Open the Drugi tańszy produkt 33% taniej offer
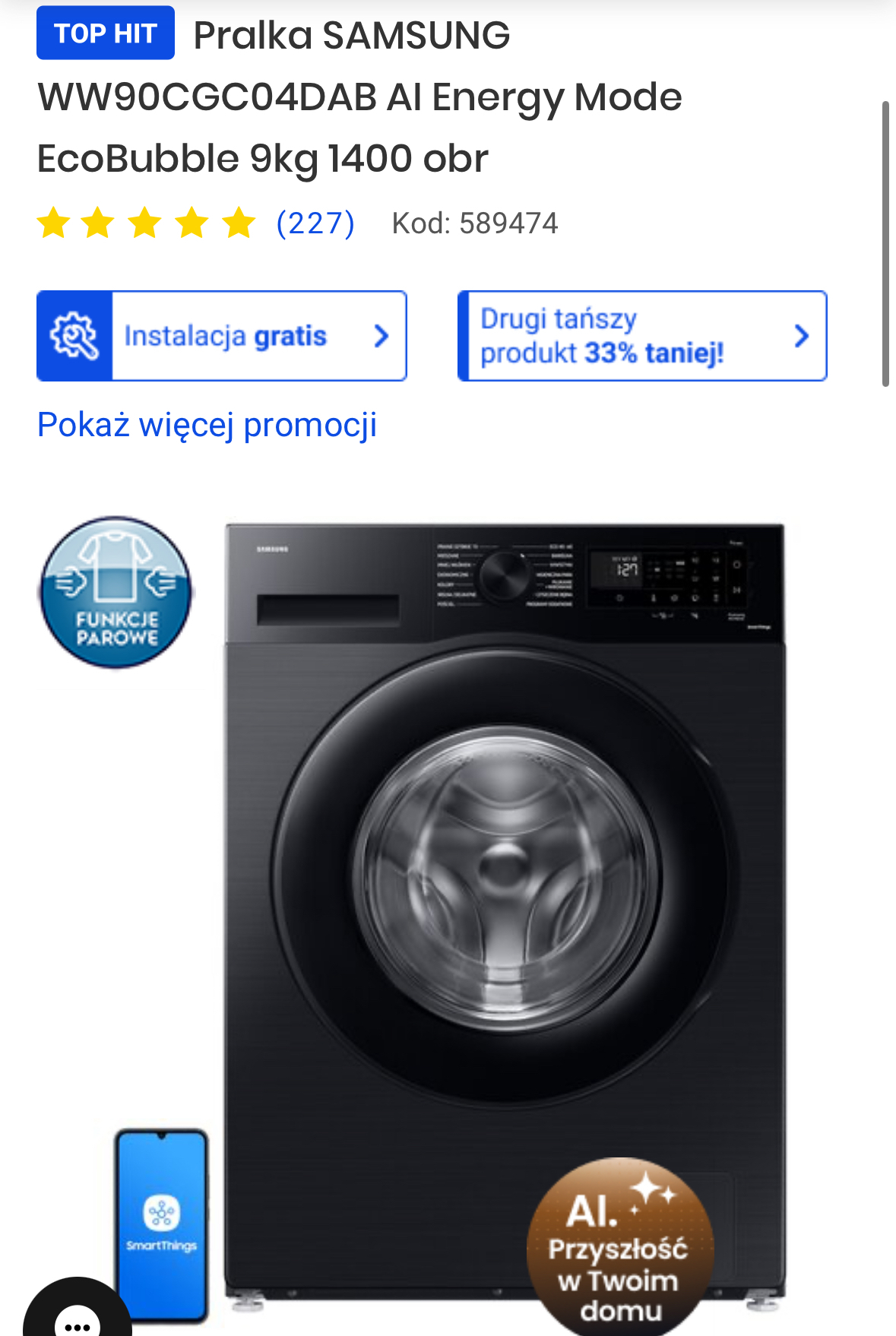The width and height of the screenshot is (896, 1336). tap(642, 336)
